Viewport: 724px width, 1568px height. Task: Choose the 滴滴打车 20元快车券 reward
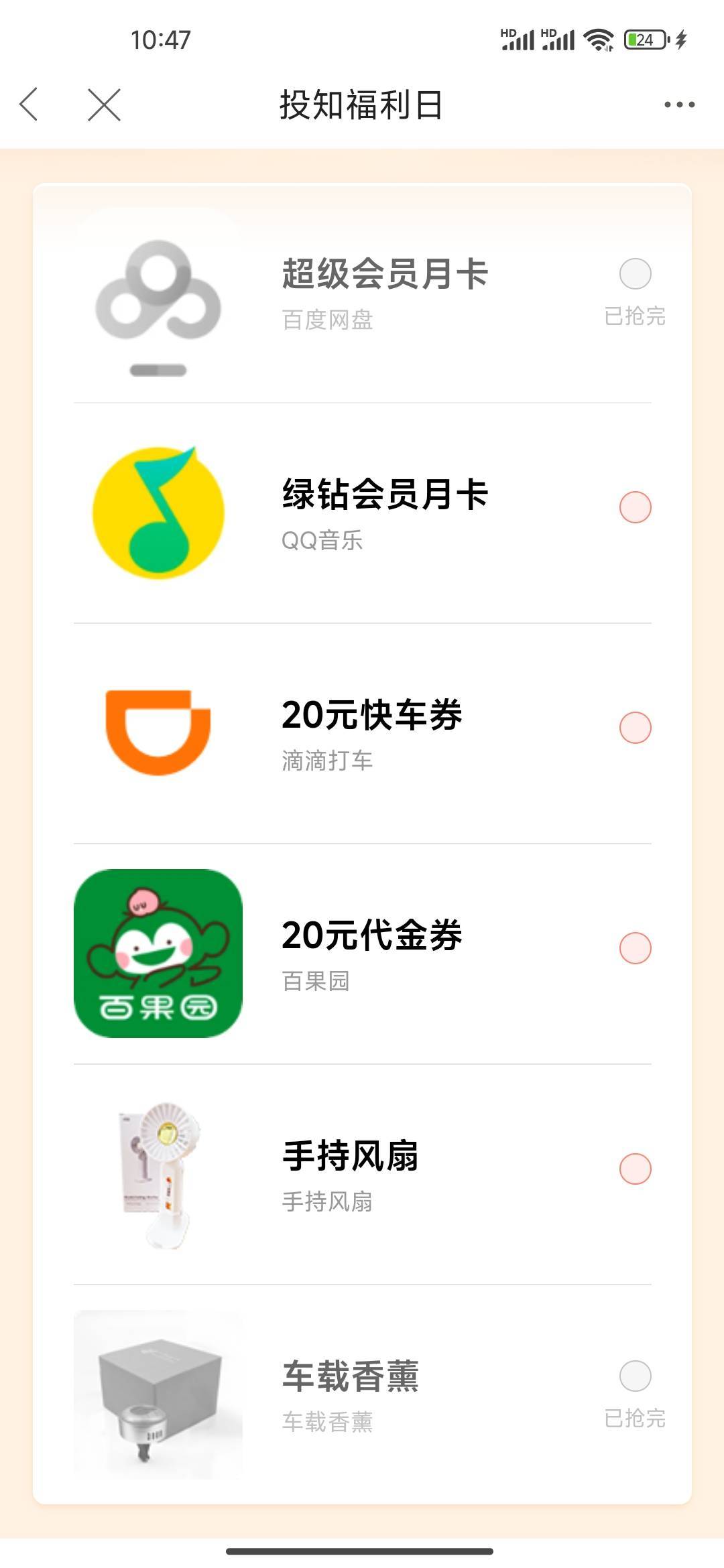click(635, 728)
